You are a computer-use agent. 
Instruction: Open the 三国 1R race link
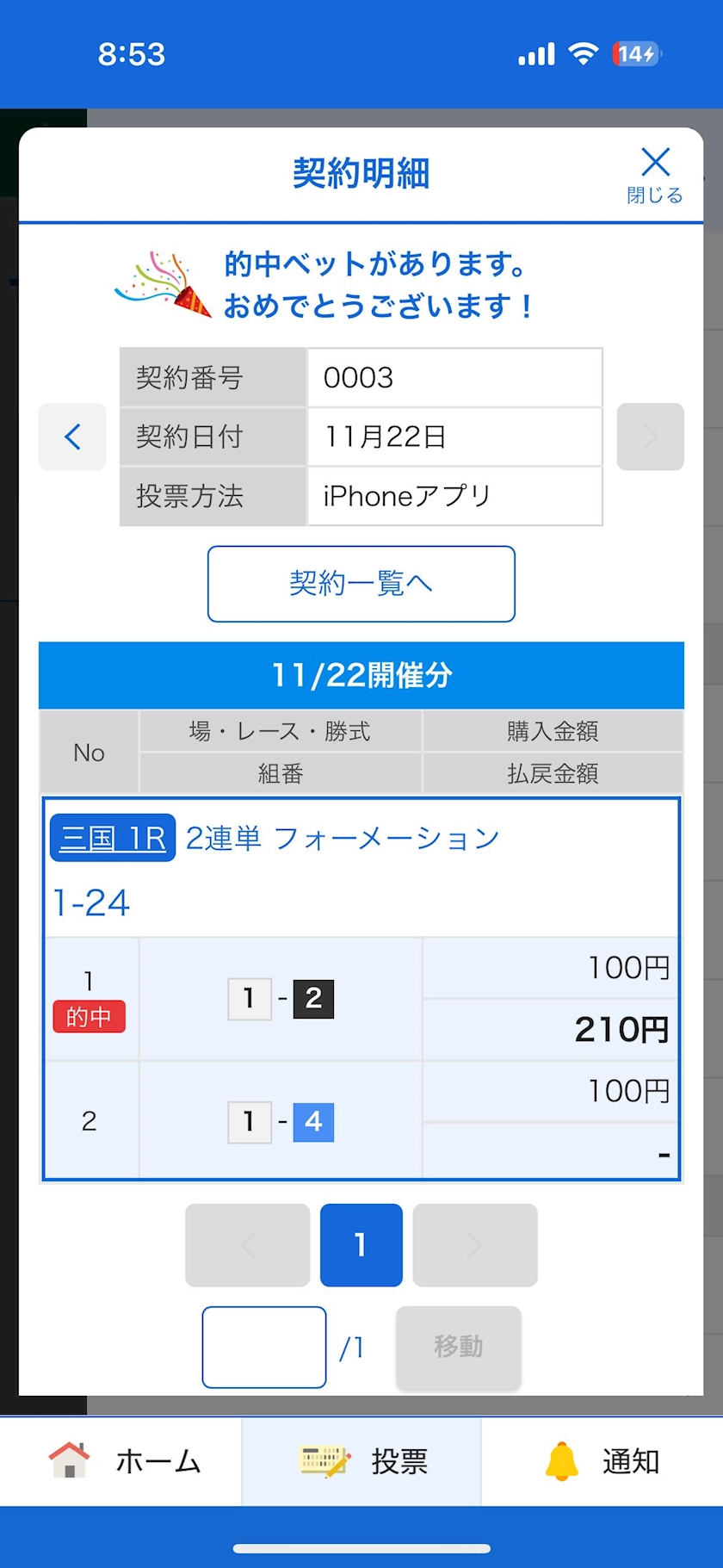(x=113, y=838)
